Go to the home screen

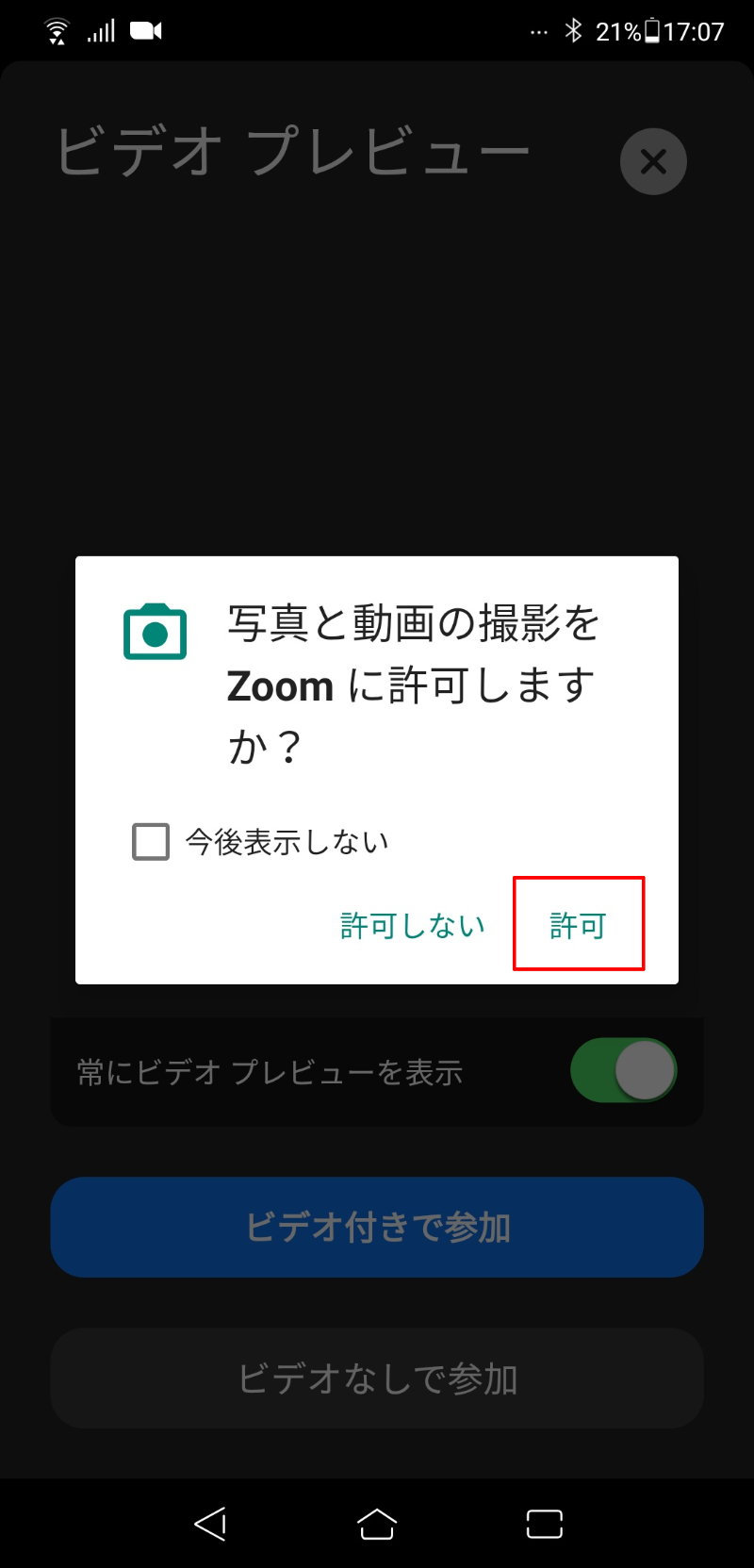point(377,1524)
